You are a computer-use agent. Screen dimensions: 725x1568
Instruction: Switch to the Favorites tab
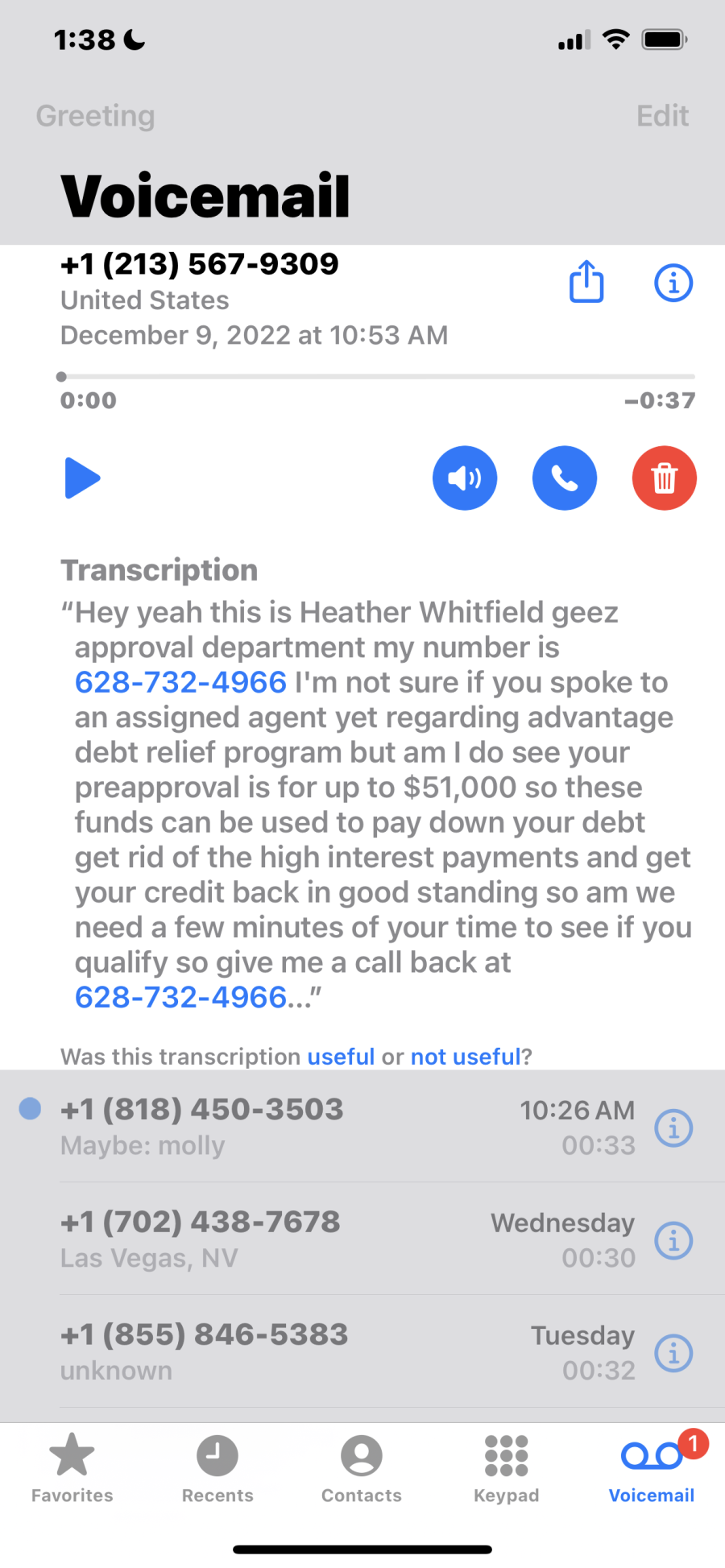[72, 1469]
